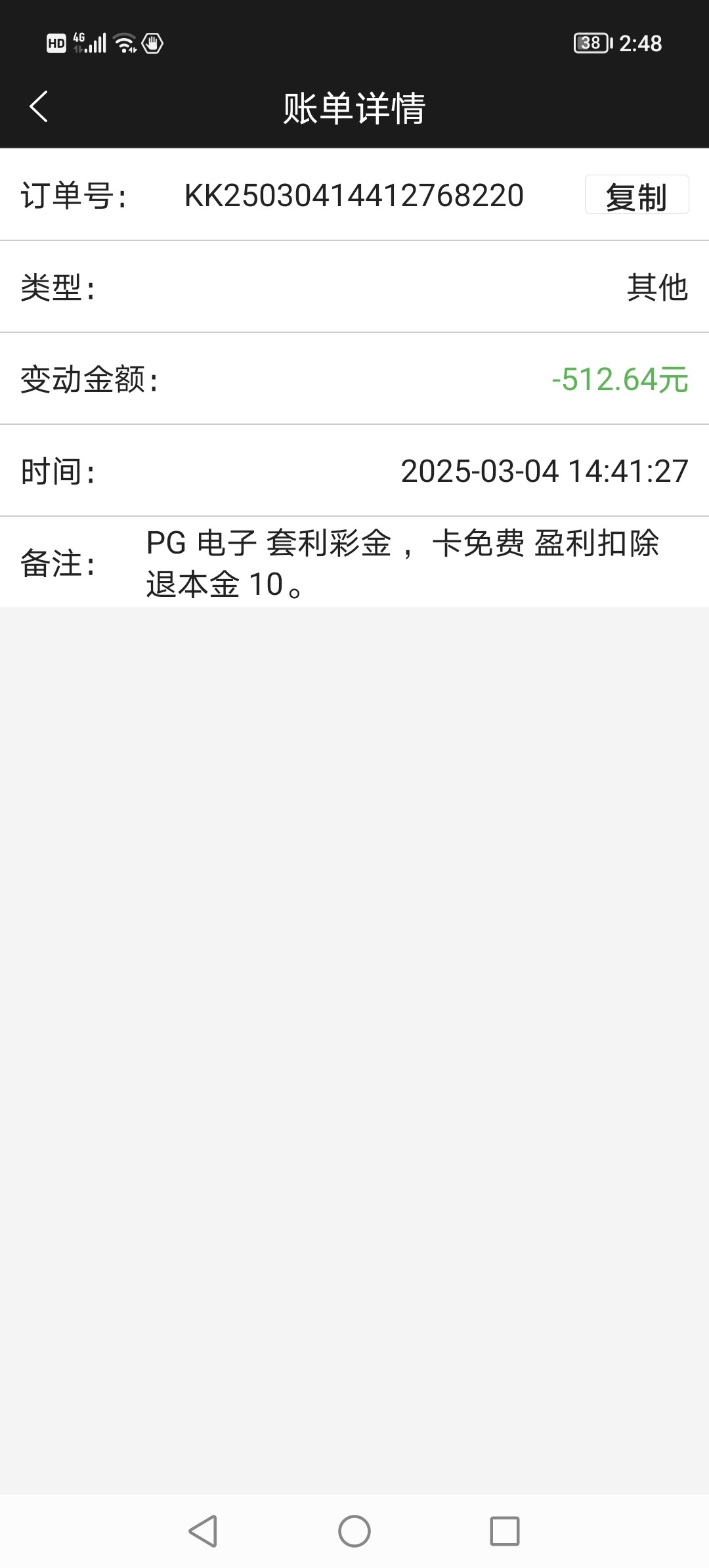
Task: Go back from the 账单详情 page
Action: [39, 107]
